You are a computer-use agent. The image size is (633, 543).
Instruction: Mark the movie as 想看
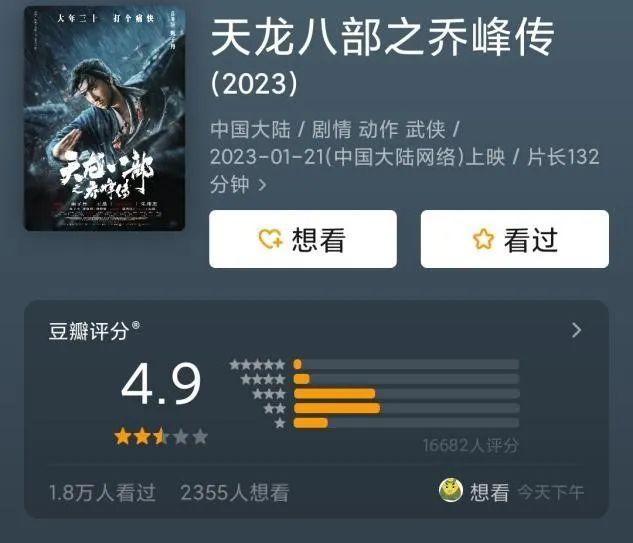pyautogui.click(x=302, y=239)
